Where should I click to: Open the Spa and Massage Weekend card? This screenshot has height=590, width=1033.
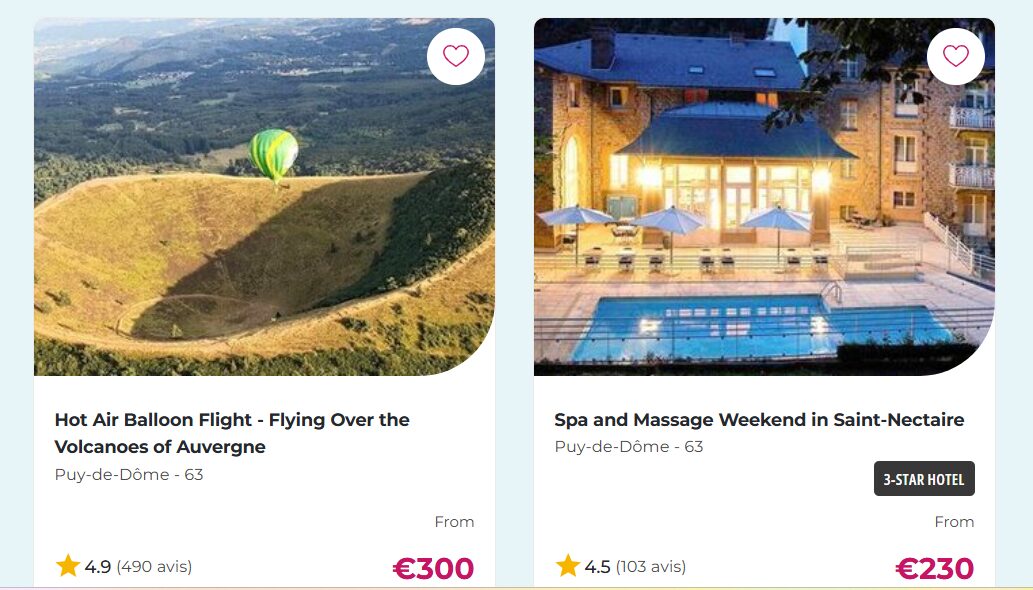click(x=759, y=420)
